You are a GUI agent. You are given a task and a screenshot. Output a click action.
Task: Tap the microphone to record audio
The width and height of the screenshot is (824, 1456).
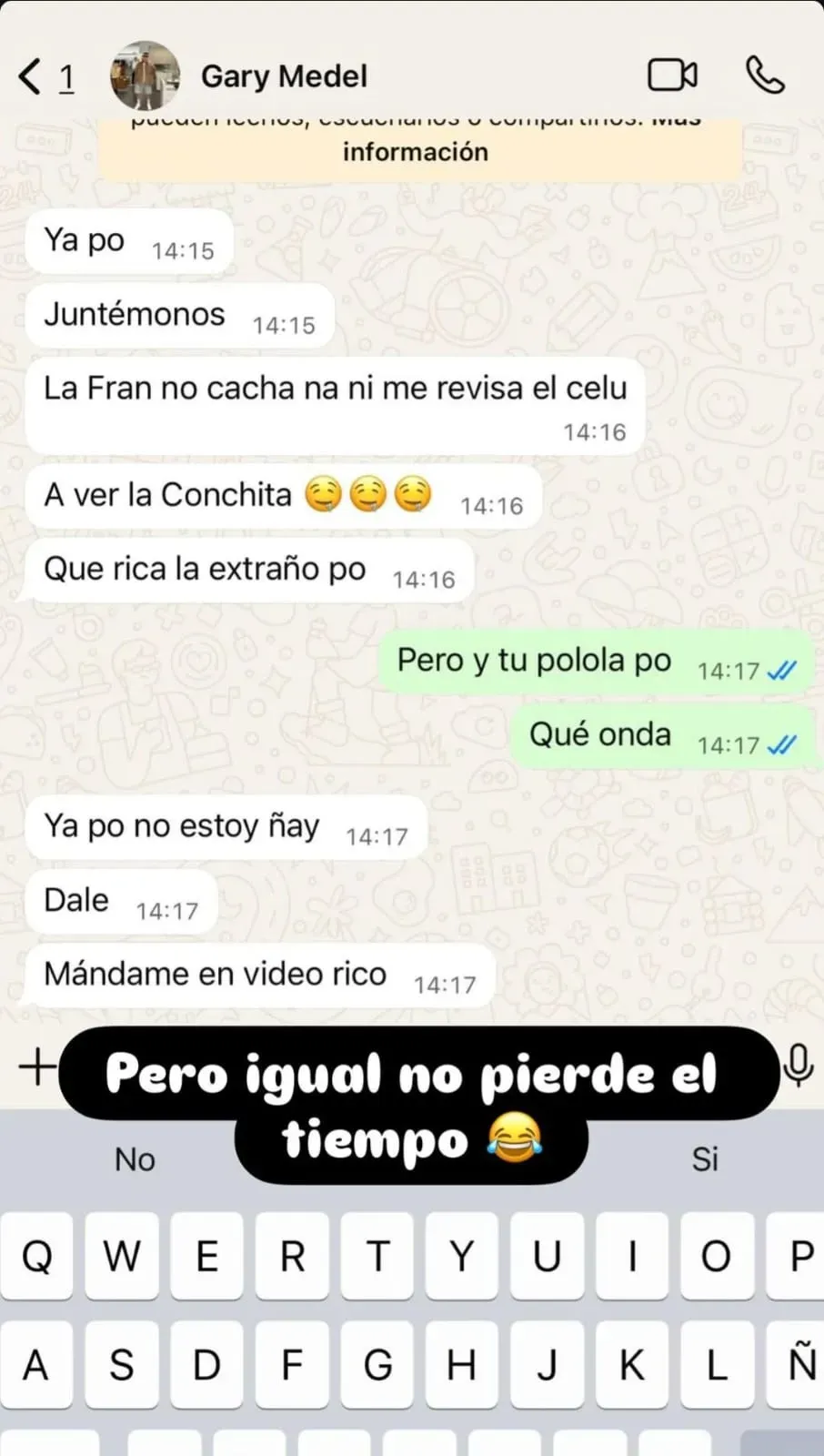coord(799,1065)
